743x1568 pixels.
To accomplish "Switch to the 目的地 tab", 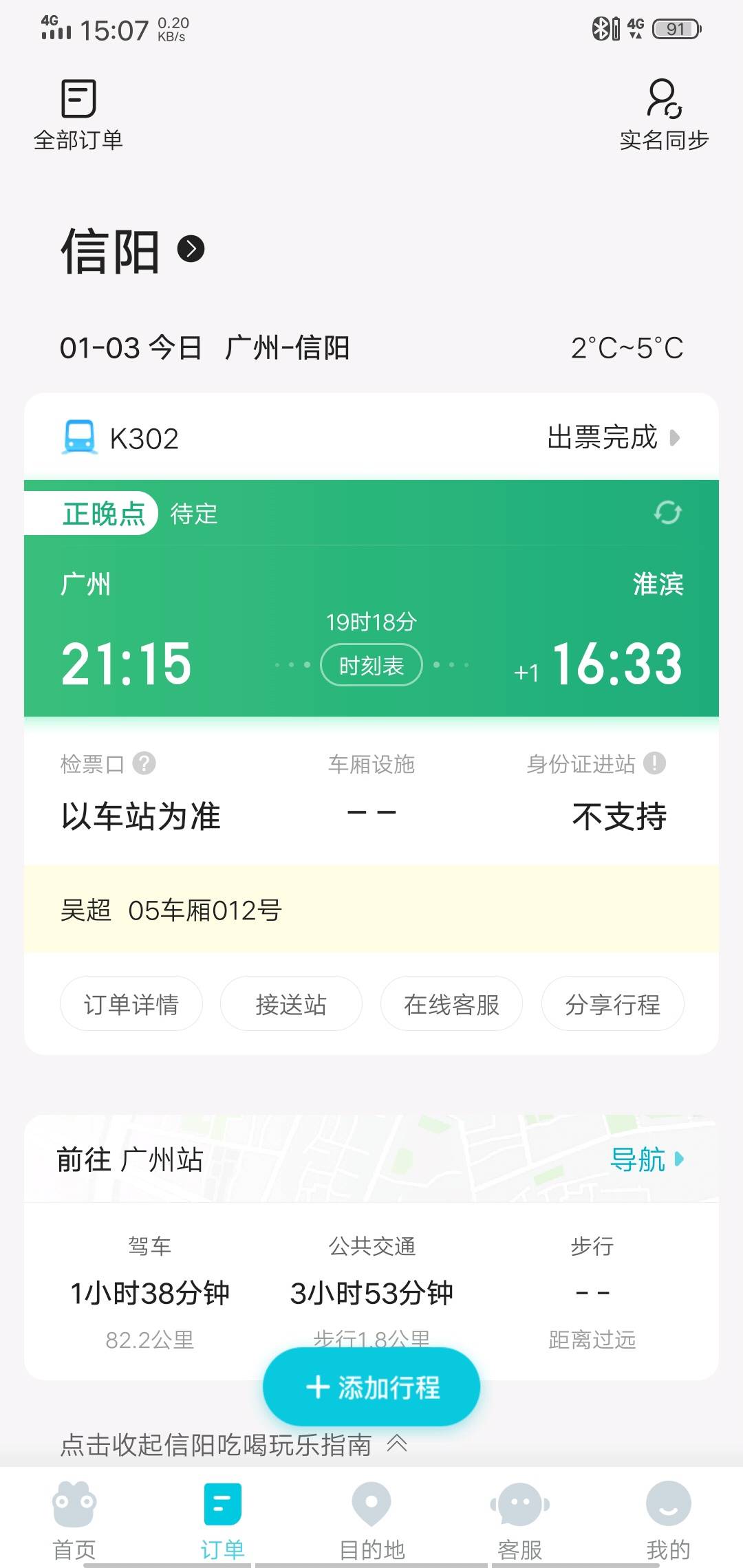I will pos(371,1521).
